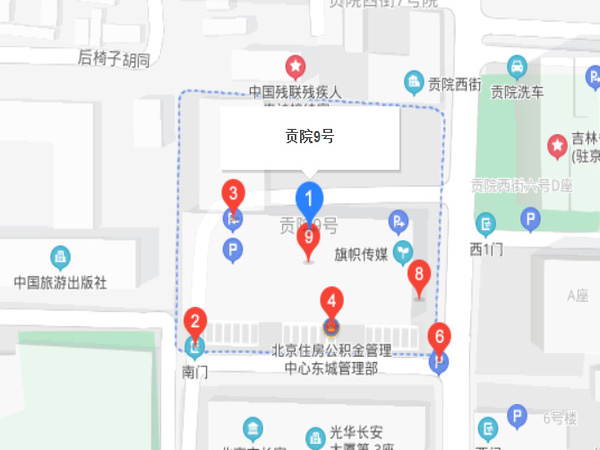Open the 贡院9号 info bubble
Screen dimensions: 600x450
pos(310,139)
